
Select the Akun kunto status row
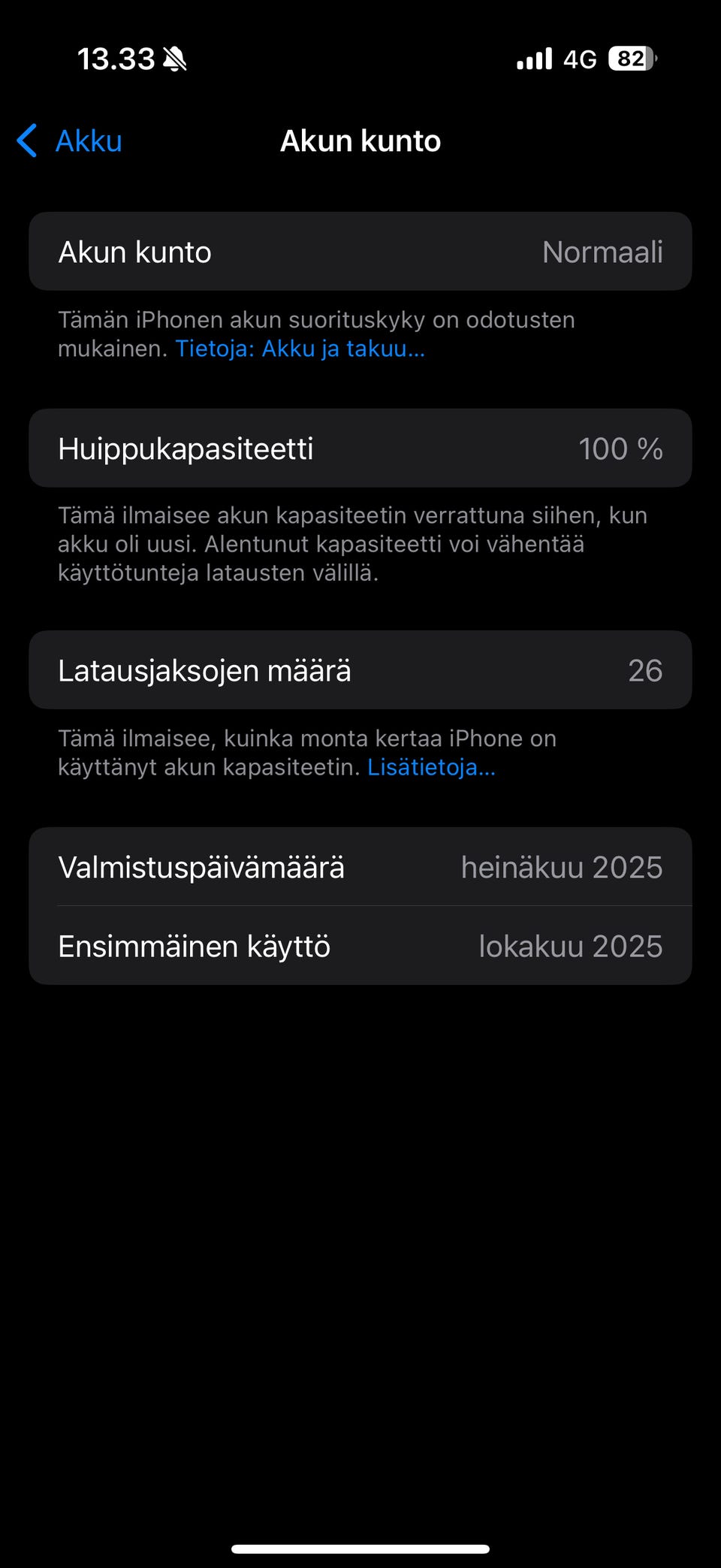tap(360, 251)
